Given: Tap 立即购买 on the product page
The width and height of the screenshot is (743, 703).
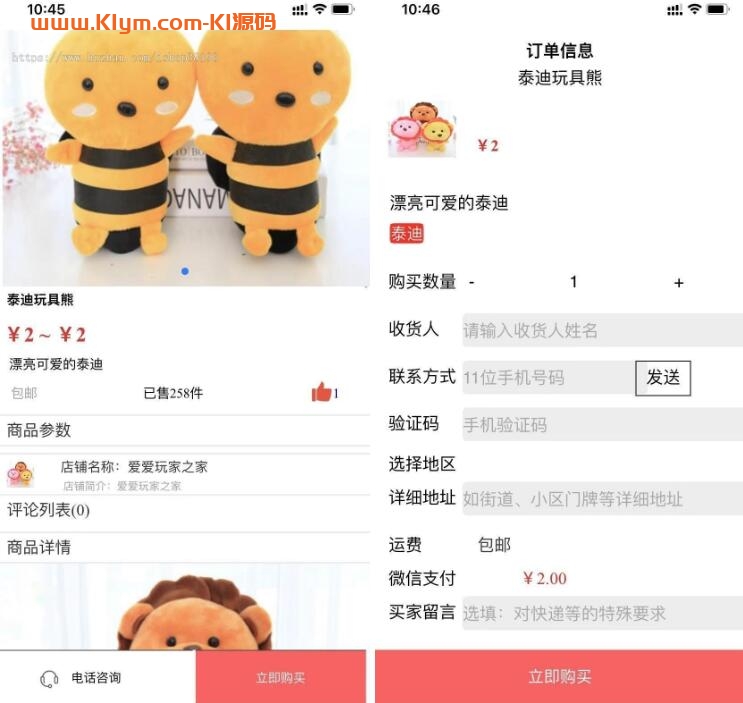Looking at the screenshot, I should [280, 678].
